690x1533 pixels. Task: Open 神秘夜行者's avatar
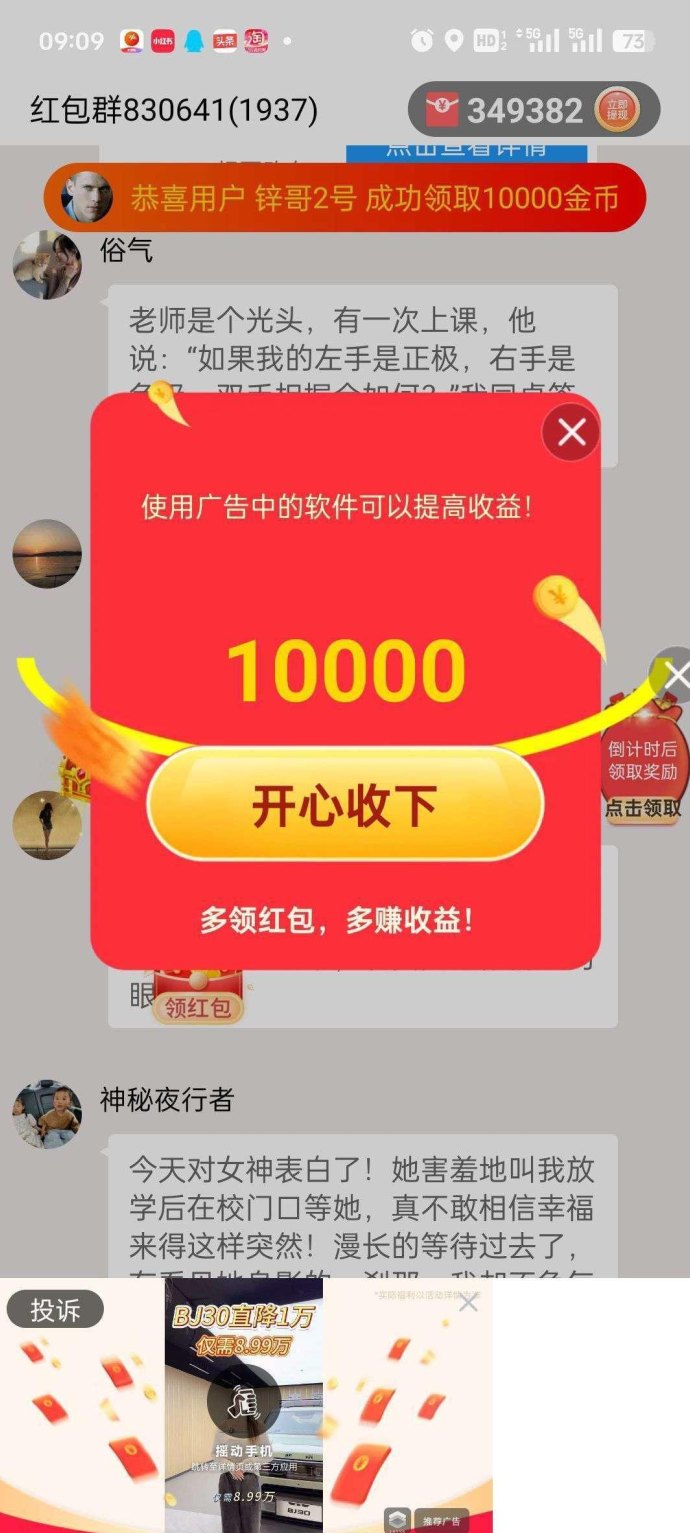click(47, 1113)
